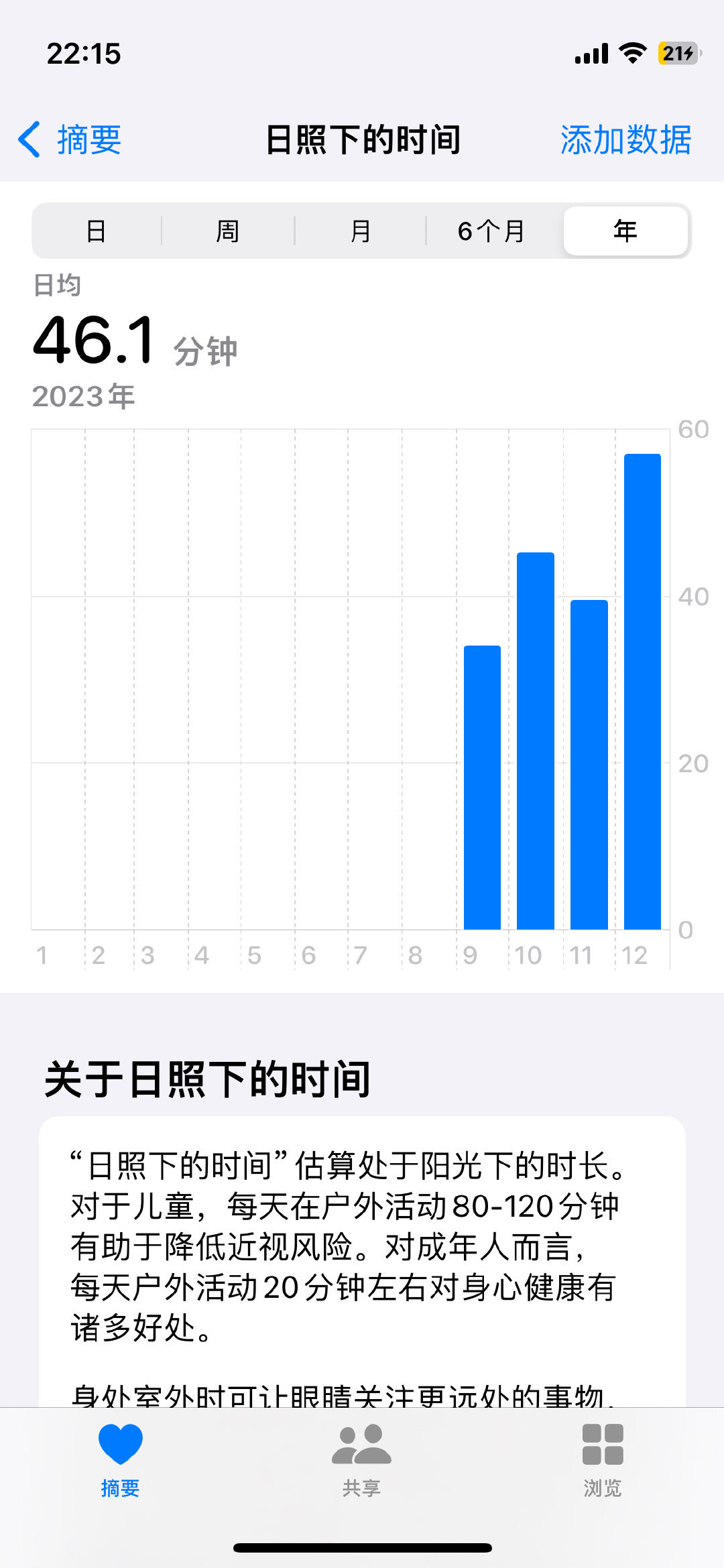Switch to the 日 range
This screenshot has height=1568, width=724.
point(97,231)
